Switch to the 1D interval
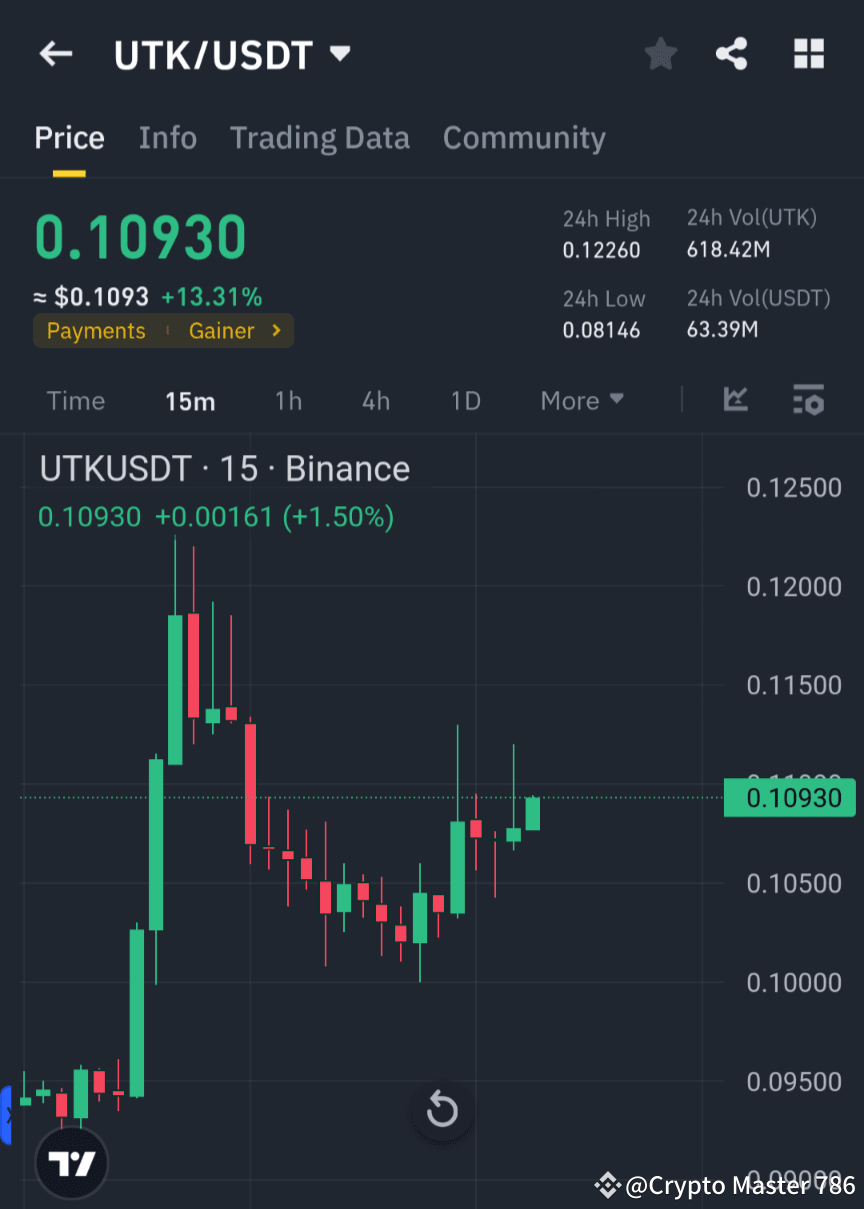The width and height of the screenshot is (864, 1209). tap(465, 400)
